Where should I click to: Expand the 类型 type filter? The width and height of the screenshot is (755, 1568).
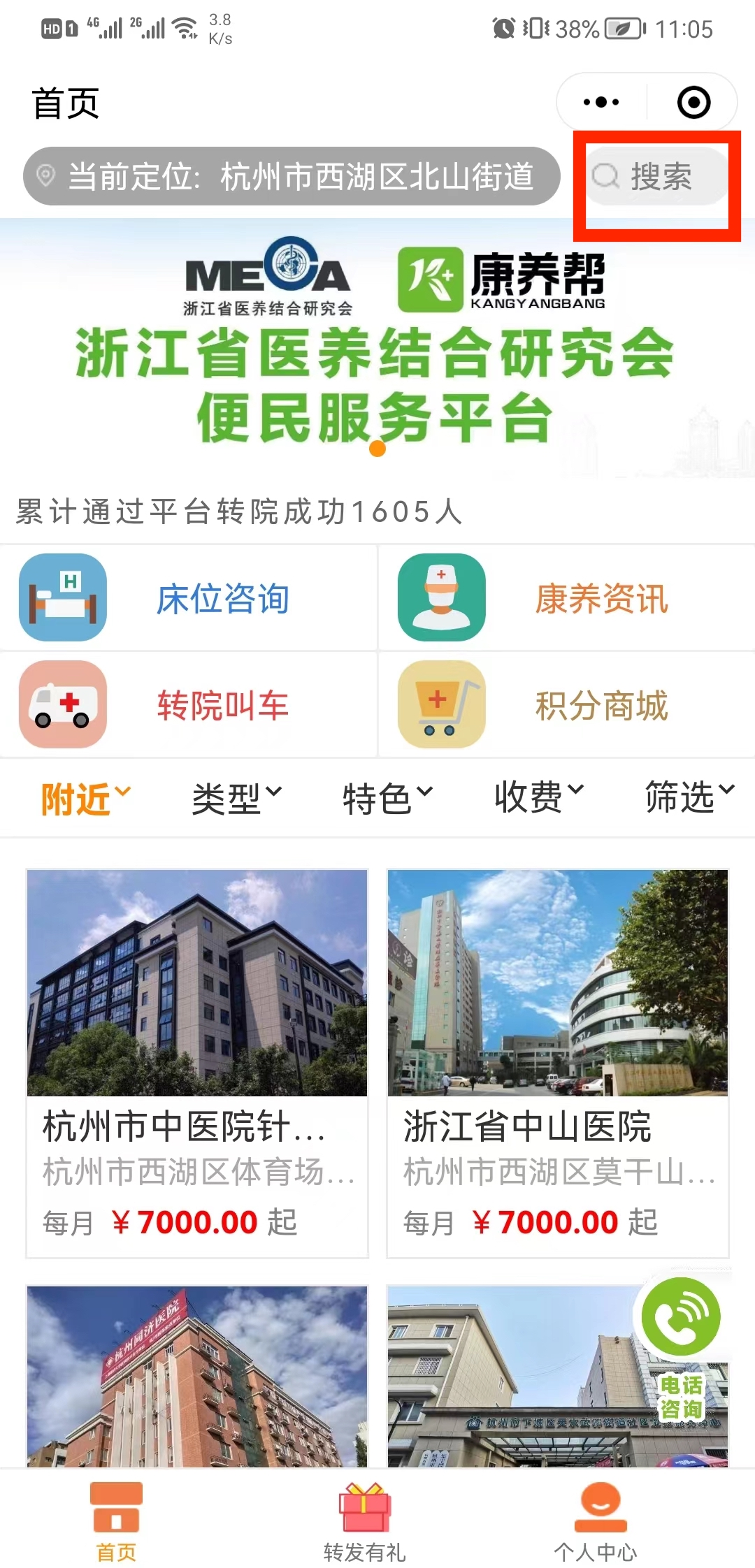236,798
